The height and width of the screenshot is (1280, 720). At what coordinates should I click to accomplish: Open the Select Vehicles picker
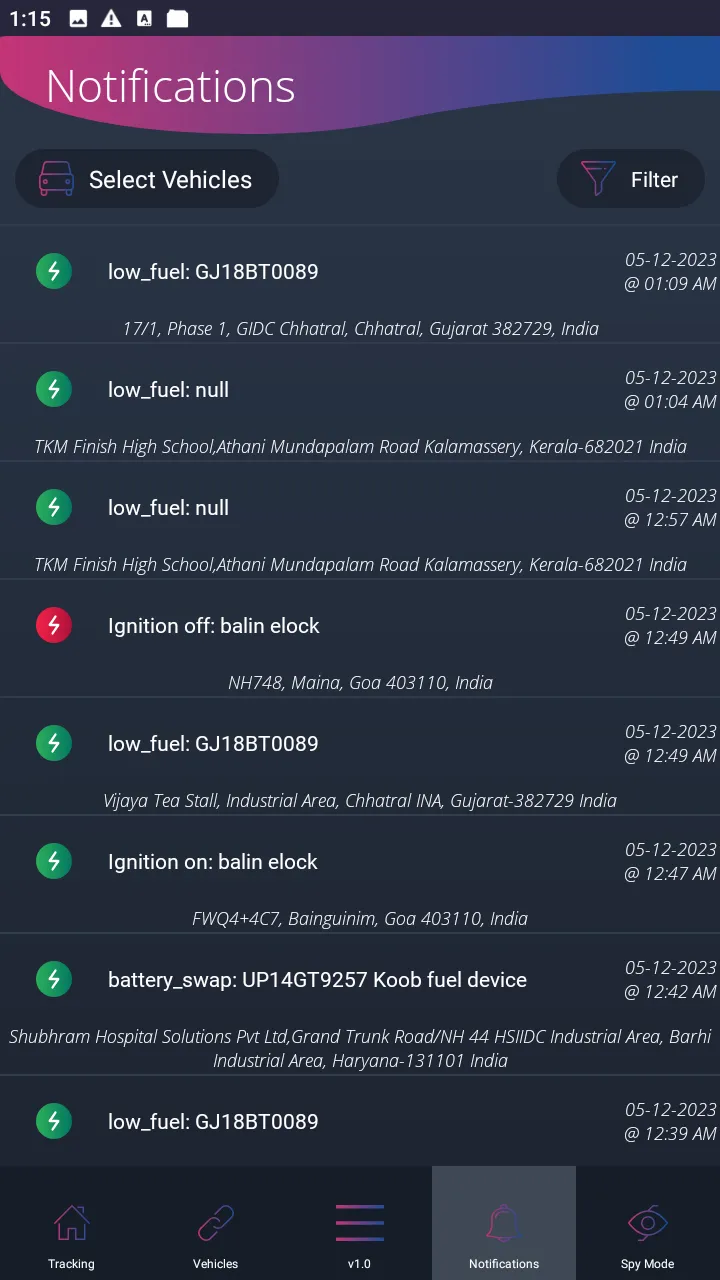click(146, 179)
